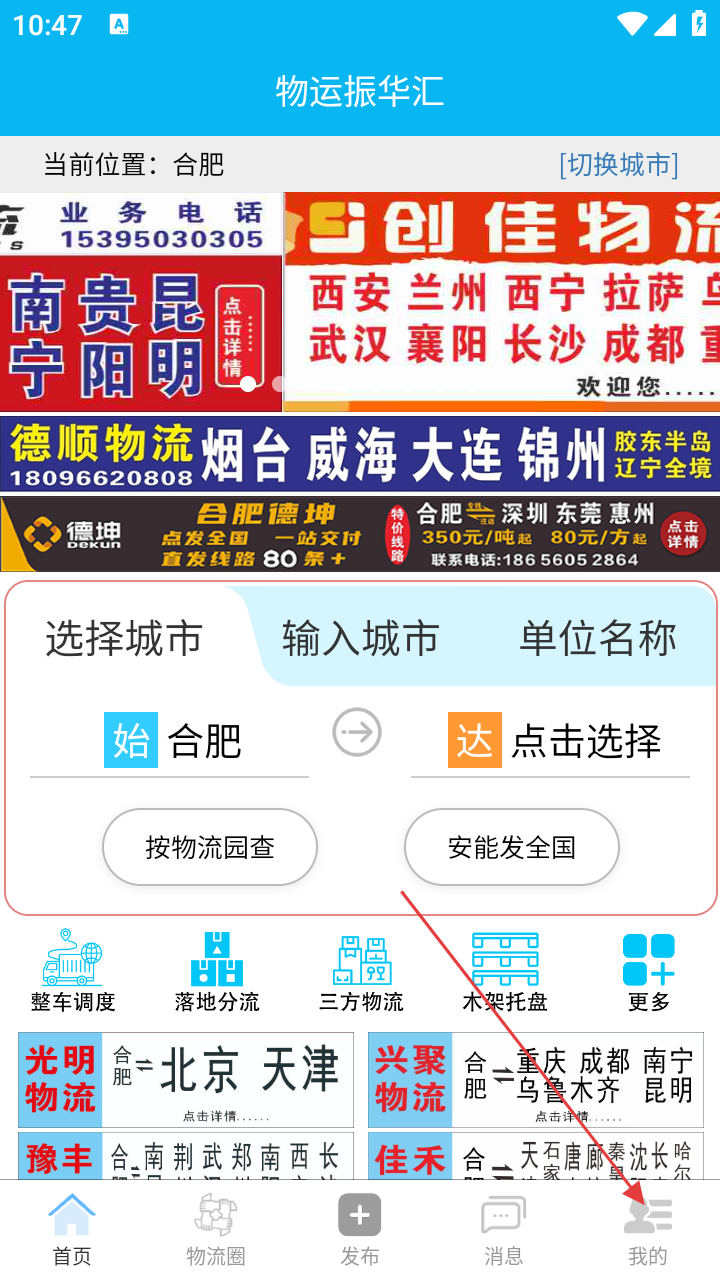This screenshot has width=720, height=1280.
Task: Tap the 按物流园查 button
Action: (x=210, y=847)
